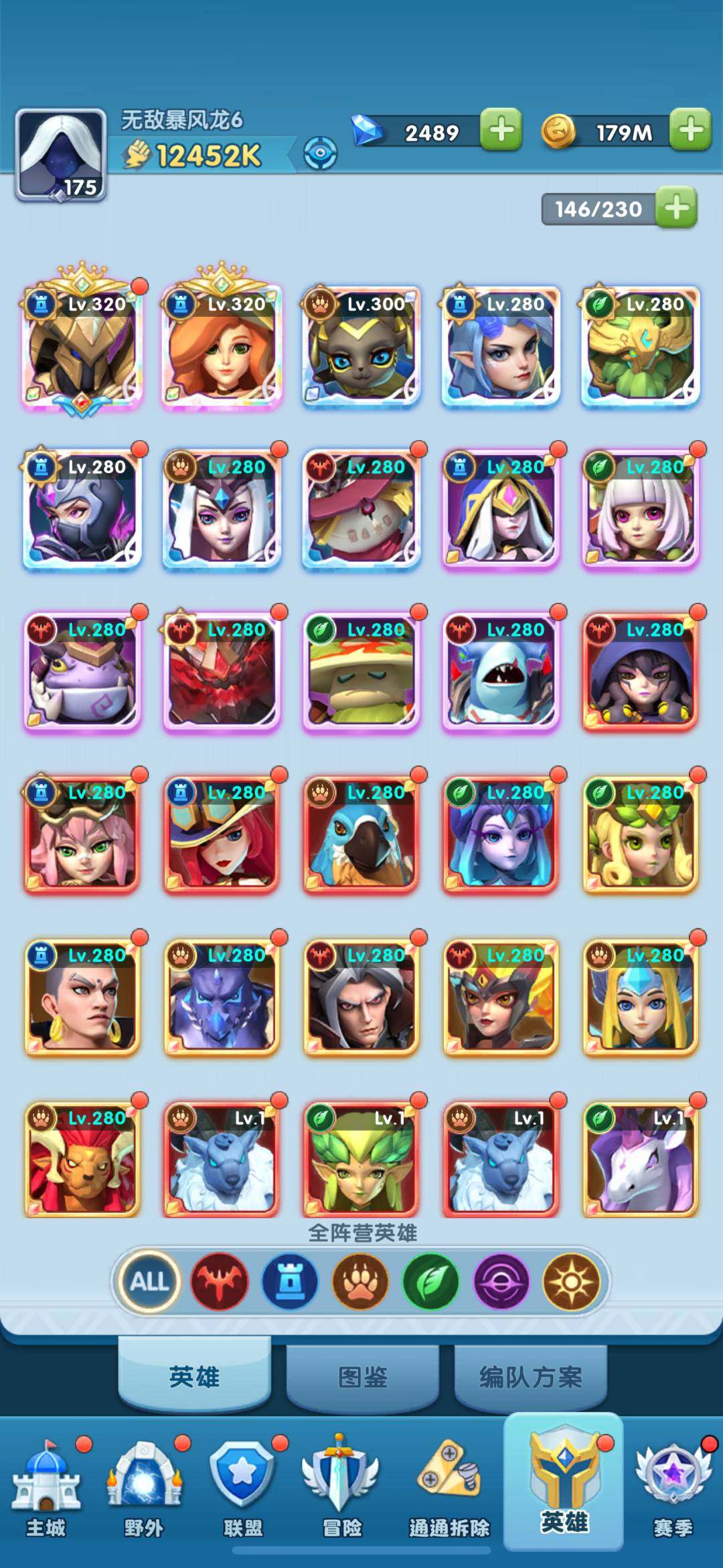Viewport: 723px width, 1568px height.
Task: Expand hero capacity 146/230
Action: point(676,208)
